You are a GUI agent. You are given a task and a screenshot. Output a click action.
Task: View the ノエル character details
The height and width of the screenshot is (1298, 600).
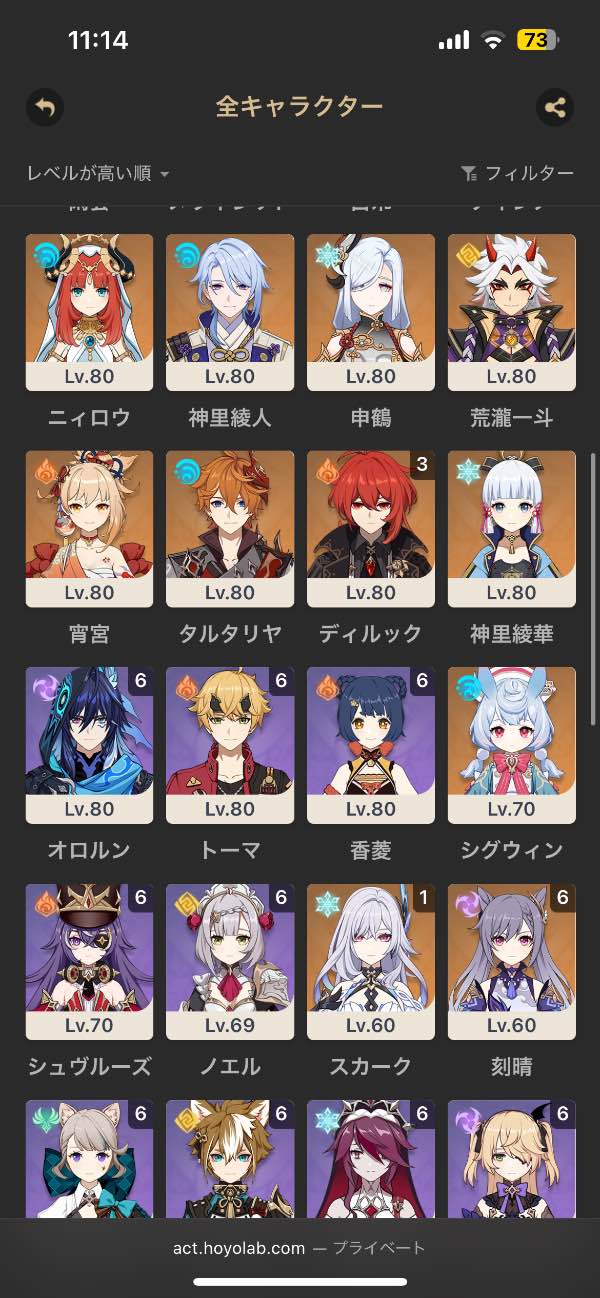tap(230, 962)
